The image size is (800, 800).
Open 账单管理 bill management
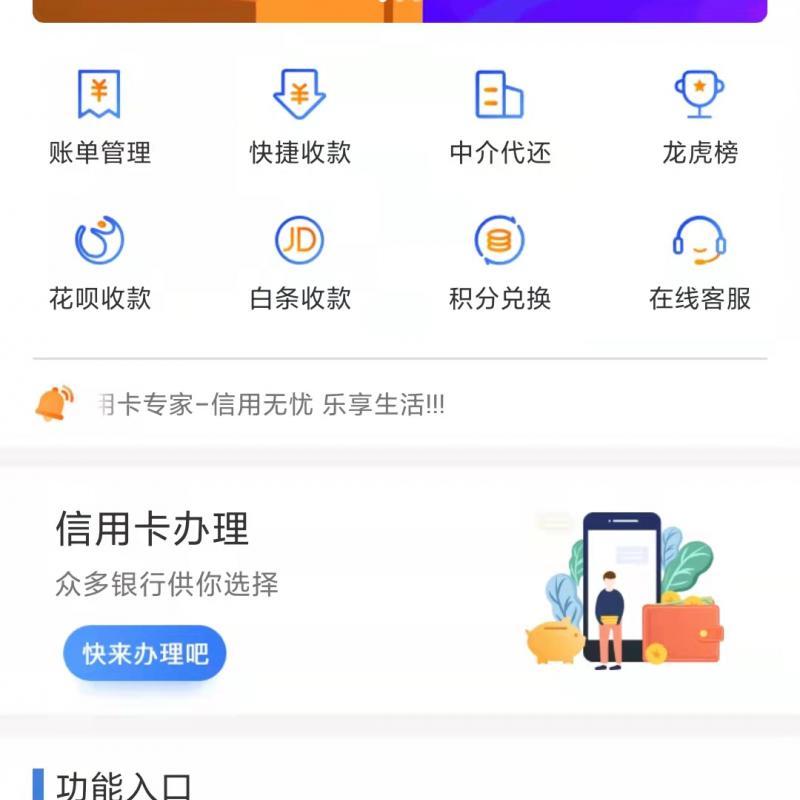click(100, 115)
